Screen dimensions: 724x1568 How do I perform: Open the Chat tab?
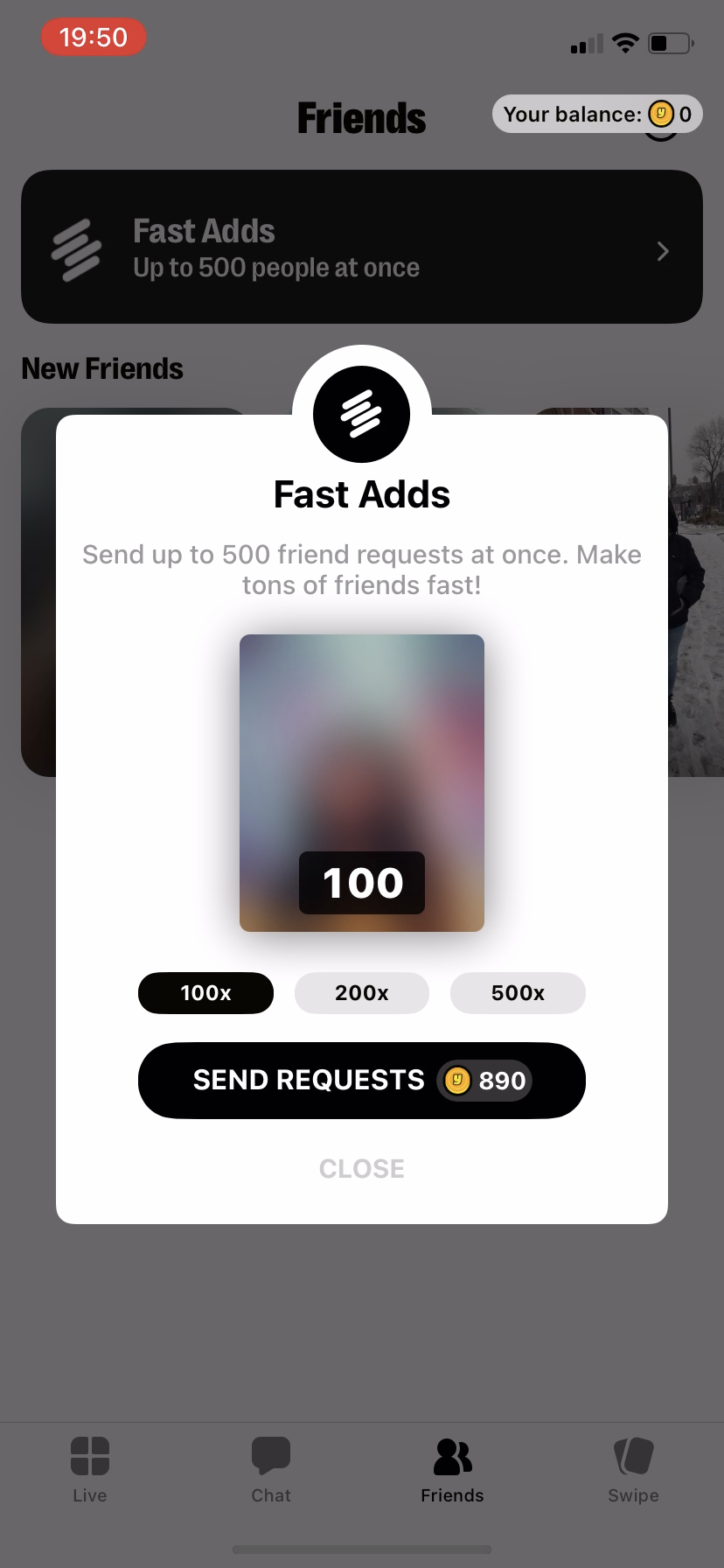(x=271, y=1470)
